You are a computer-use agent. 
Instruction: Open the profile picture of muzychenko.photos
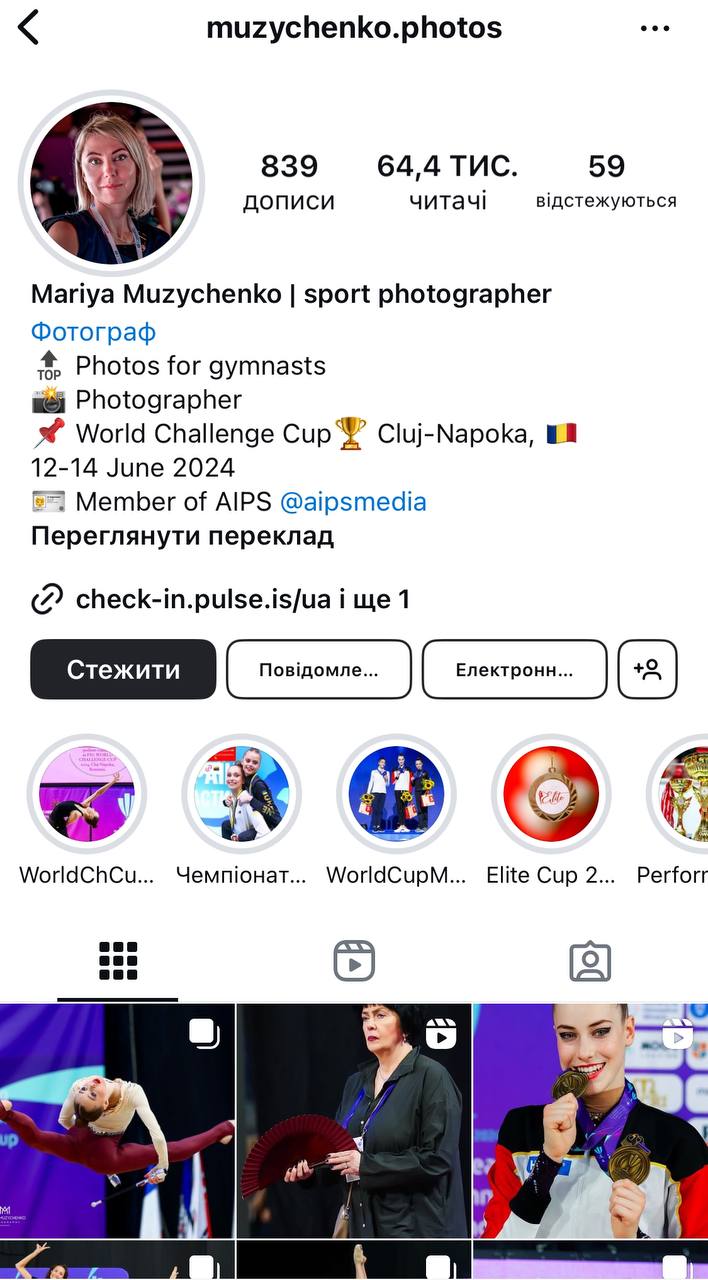tap(111, 184)
